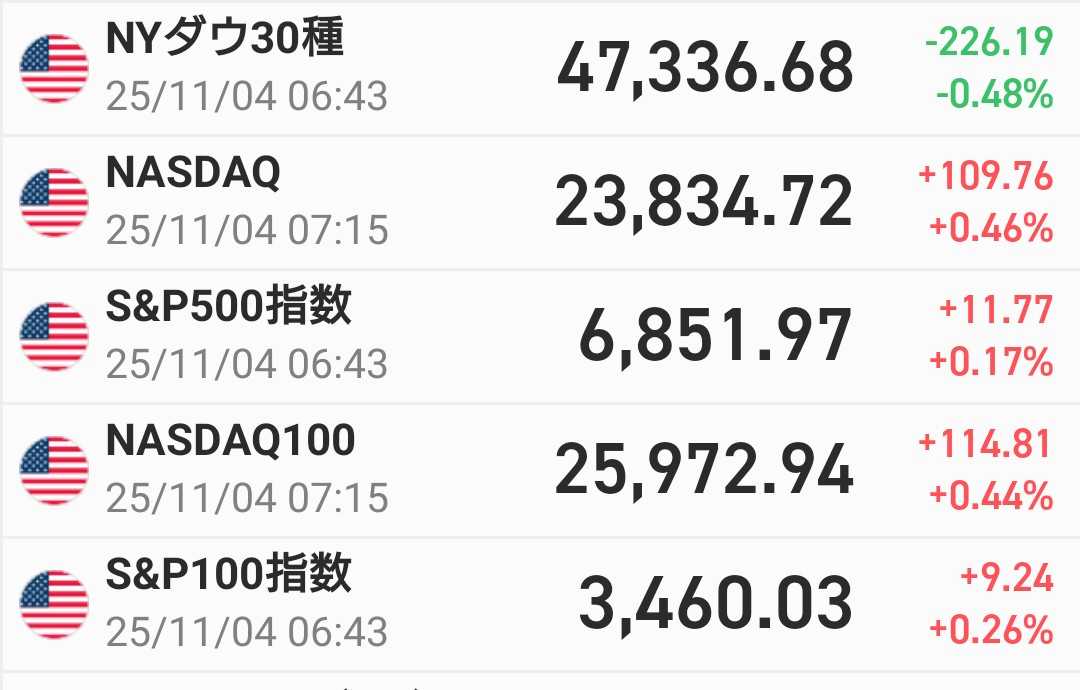Image resolution: width=1080 pixels, height=690 pixels.
Task: View the S&P500指数 row
Action: coord(540,336)
